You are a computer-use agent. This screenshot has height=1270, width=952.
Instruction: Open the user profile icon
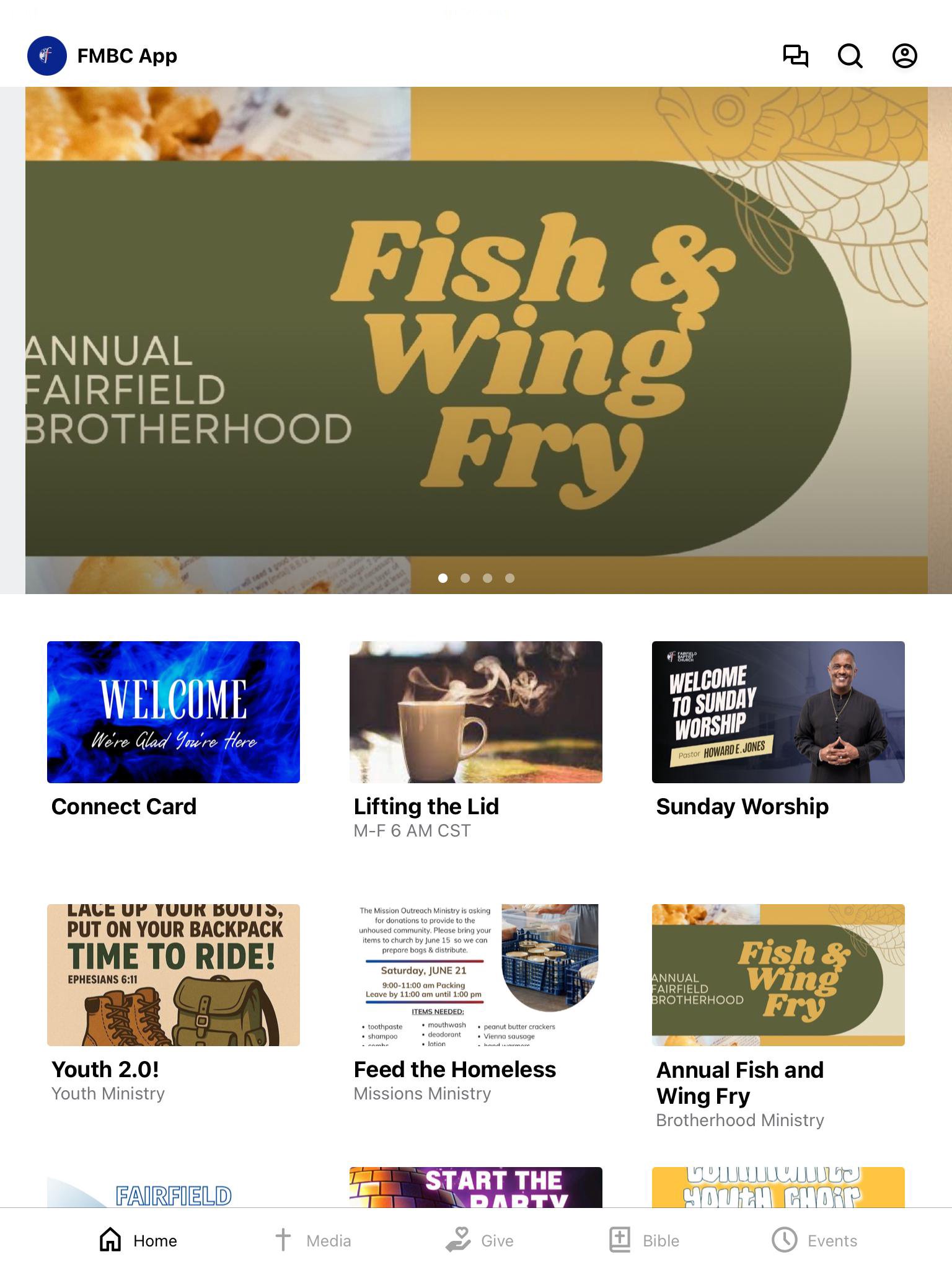tap(904, 56)
